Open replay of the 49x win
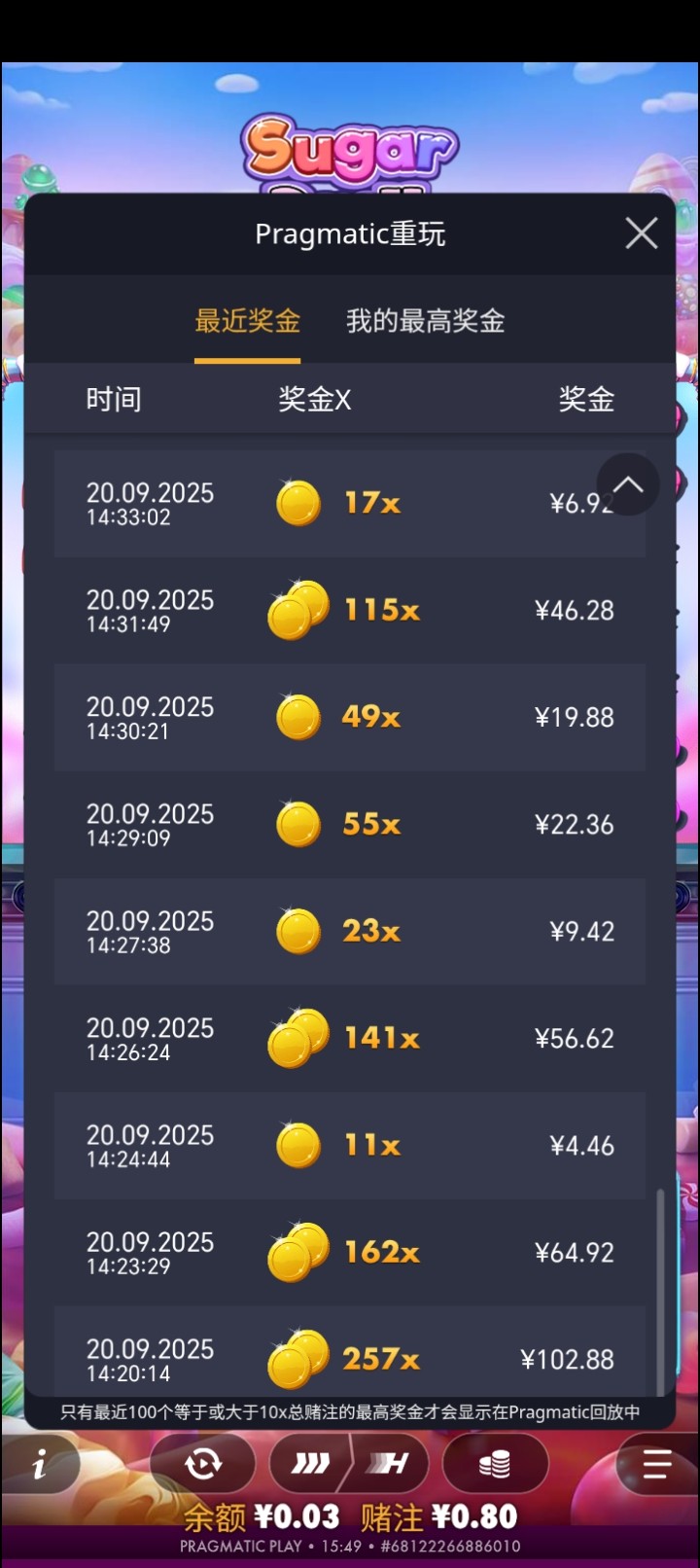Viewport: 700px width, 1568px height. click(x=350, y=718)
